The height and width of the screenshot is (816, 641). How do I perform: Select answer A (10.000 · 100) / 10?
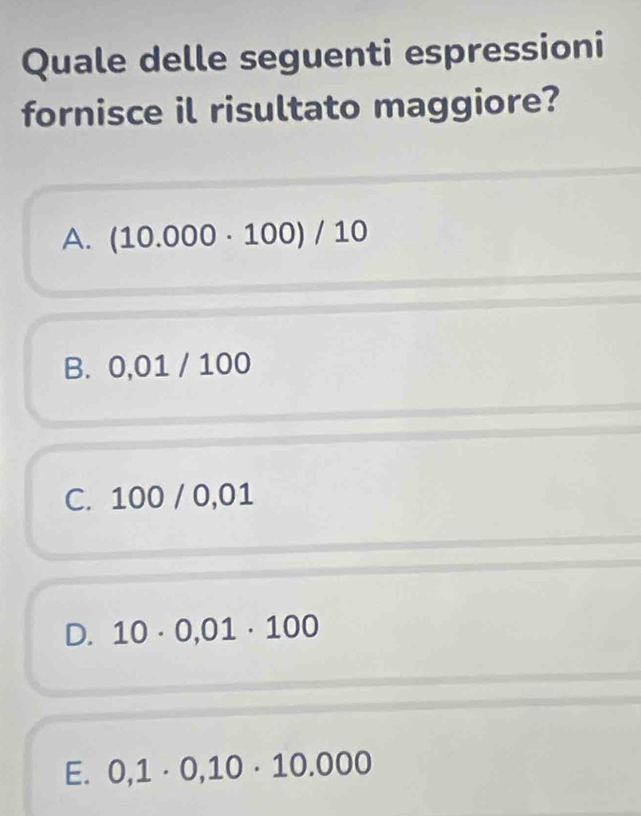(215, 236)
